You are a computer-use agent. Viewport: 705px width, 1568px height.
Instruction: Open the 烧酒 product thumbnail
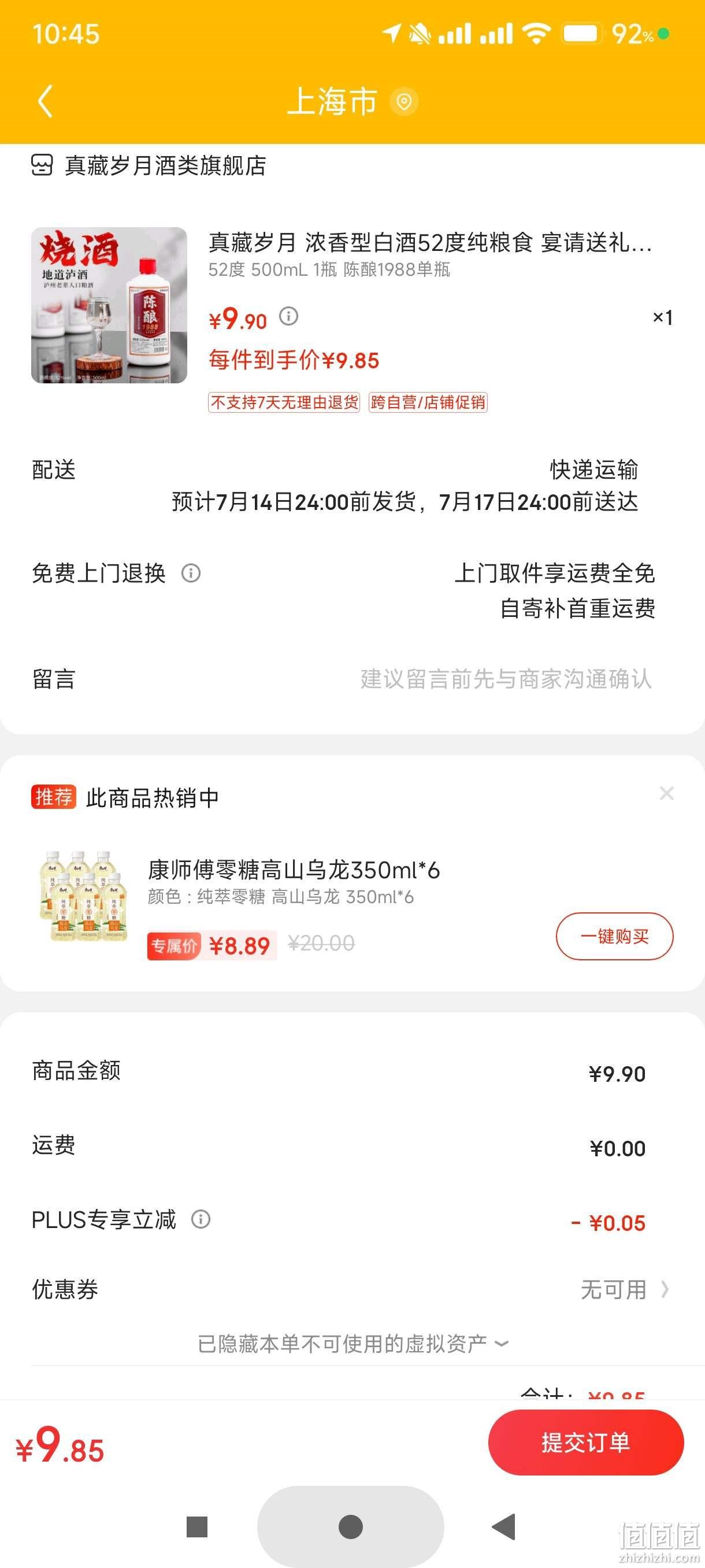pos(109,305)
